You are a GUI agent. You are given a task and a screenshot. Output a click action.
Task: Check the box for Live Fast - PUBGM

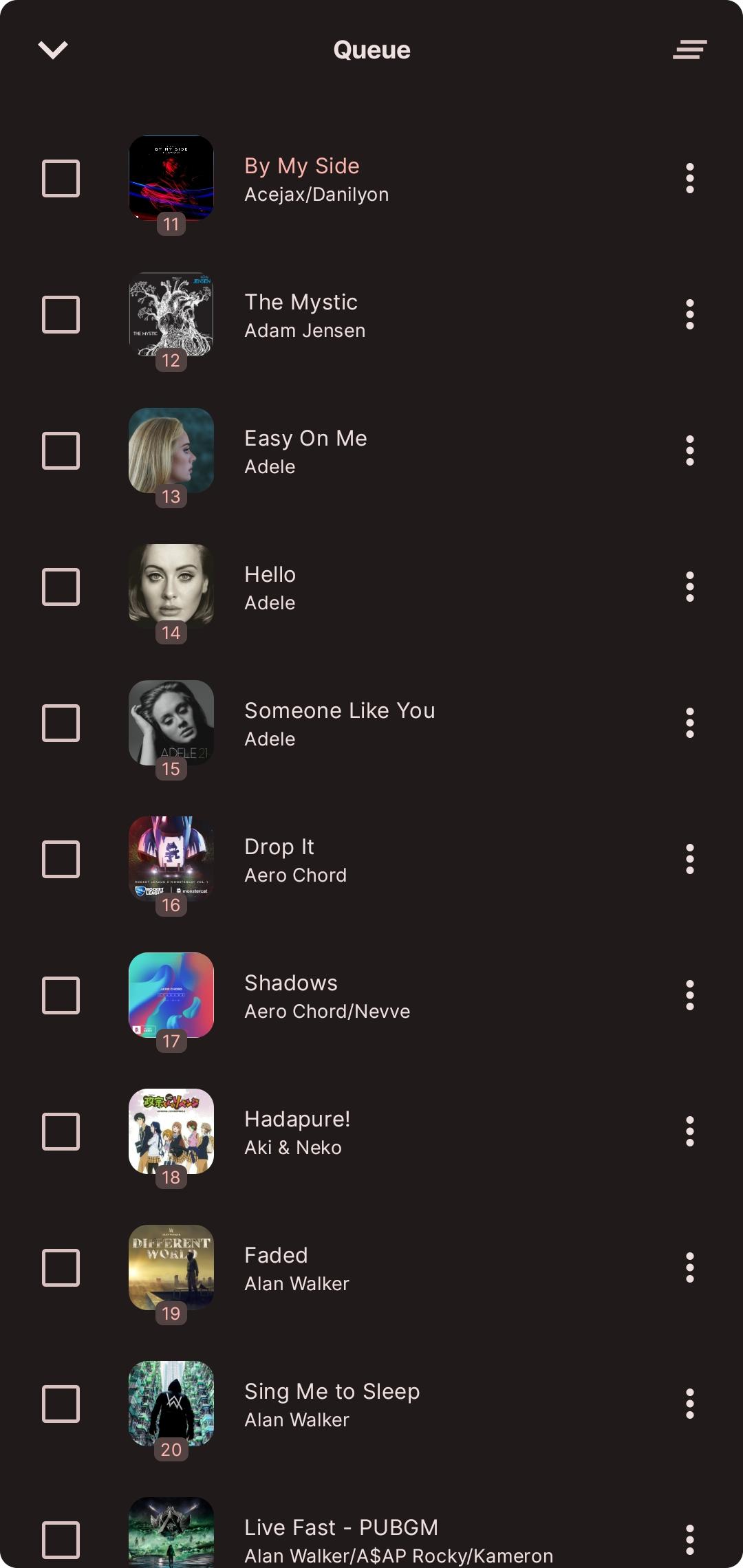point(61,1540)
